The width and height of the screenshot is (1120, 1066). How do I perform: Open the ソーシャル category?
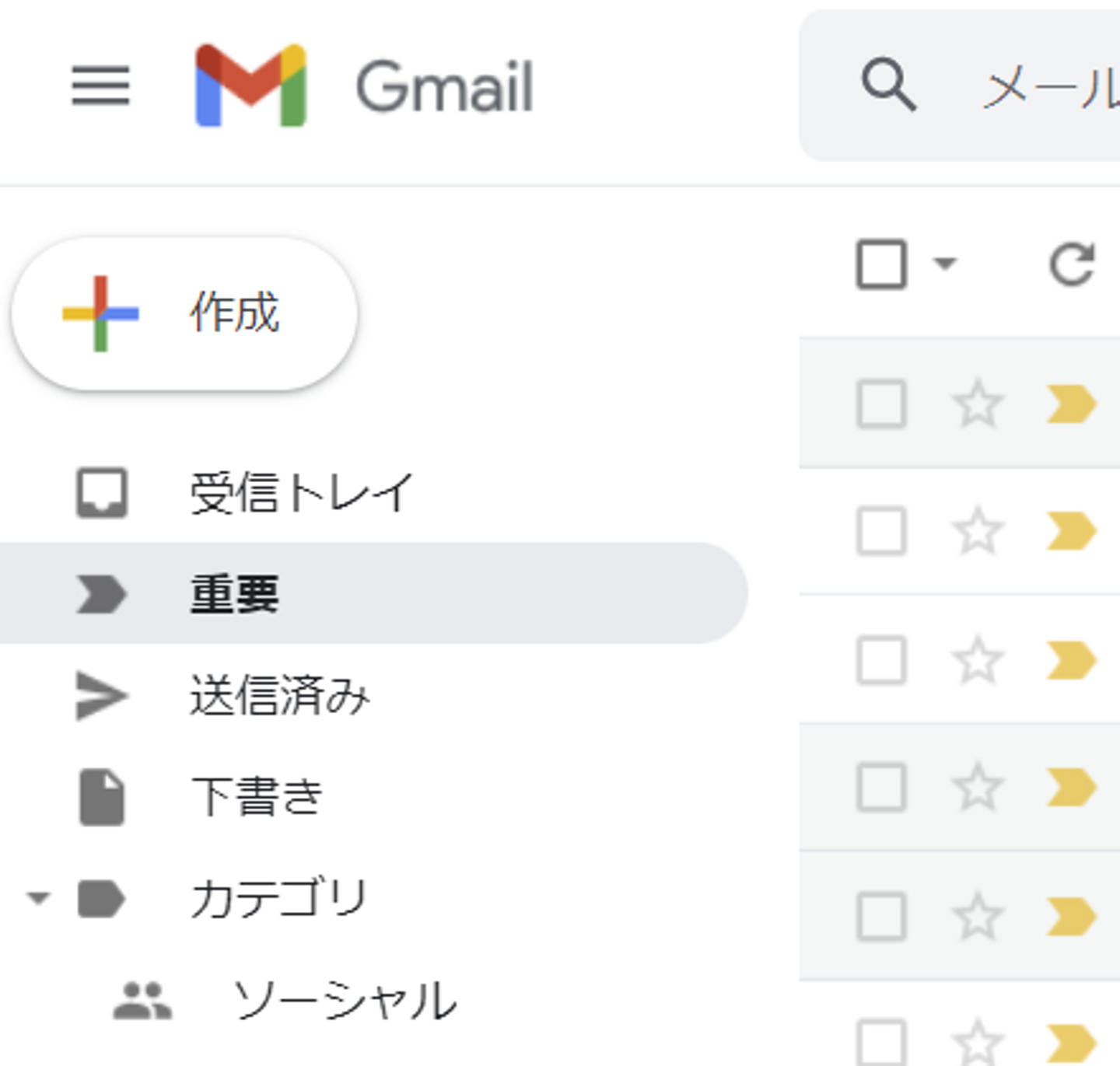point(344,1000)
